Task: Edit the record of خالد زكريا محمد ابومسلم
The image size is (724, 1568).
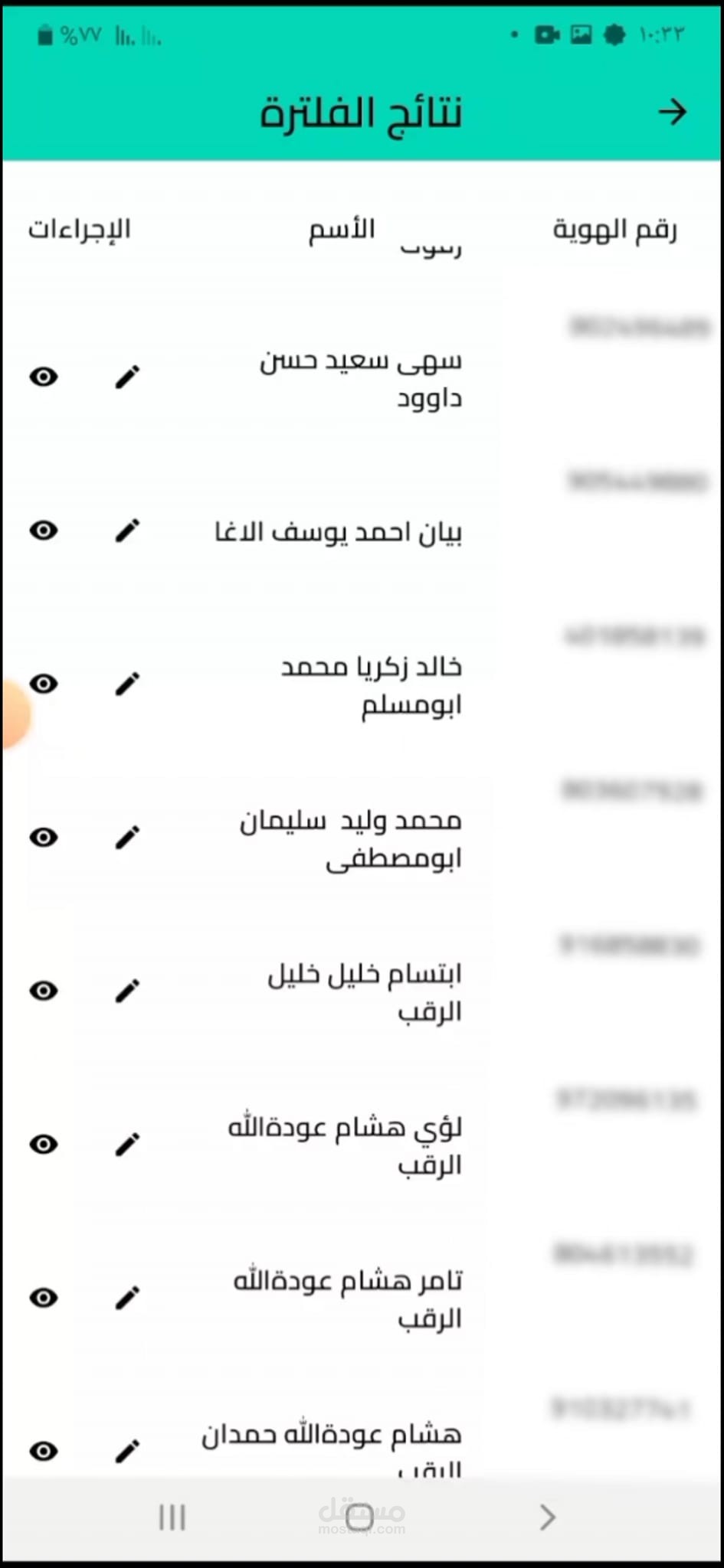Action: coord(127,684)
